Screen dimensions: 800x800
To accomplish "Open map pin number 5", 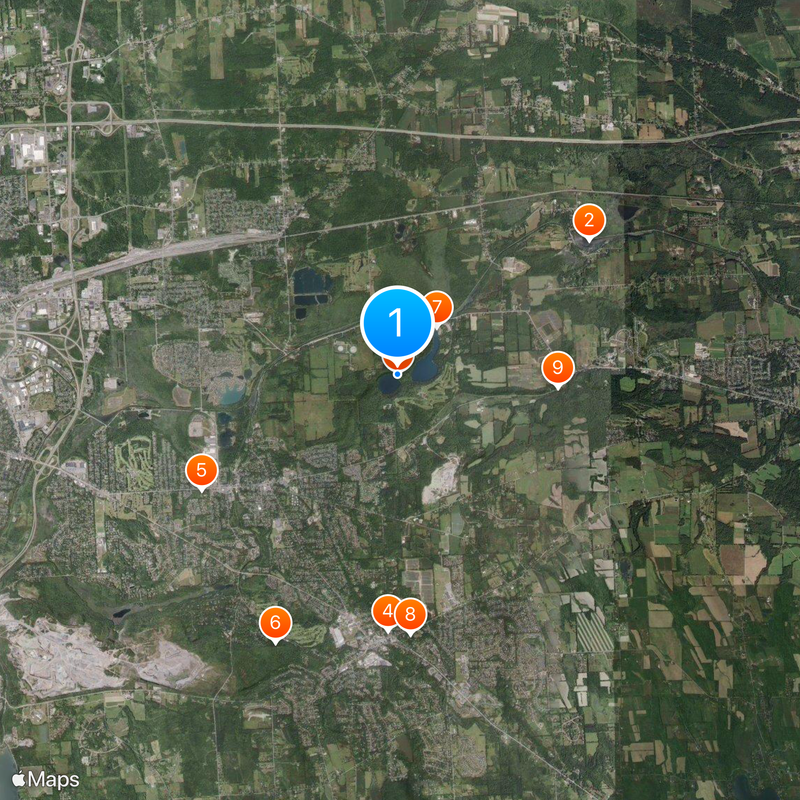I will [202, 470].
